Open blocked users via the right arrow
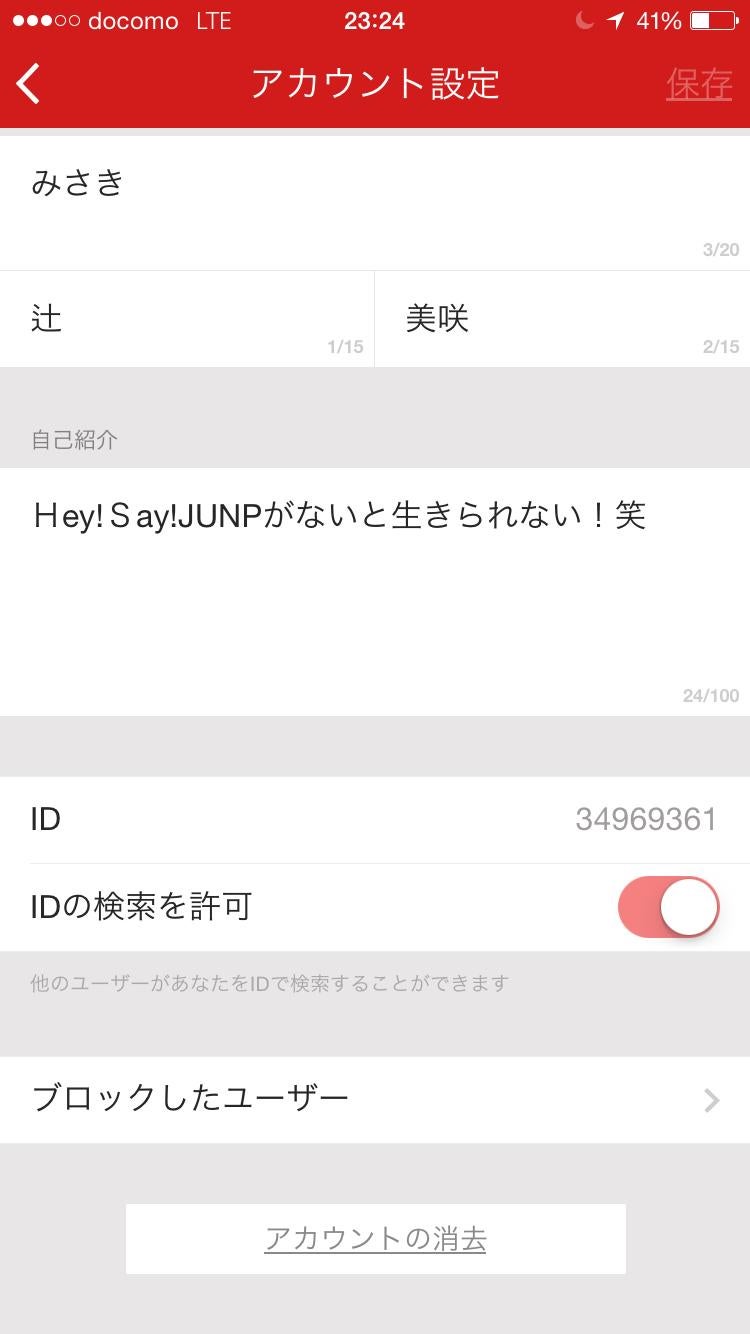Viewport: 750px width, 1334px height. pyautogui.click(x=711, y=1100)
